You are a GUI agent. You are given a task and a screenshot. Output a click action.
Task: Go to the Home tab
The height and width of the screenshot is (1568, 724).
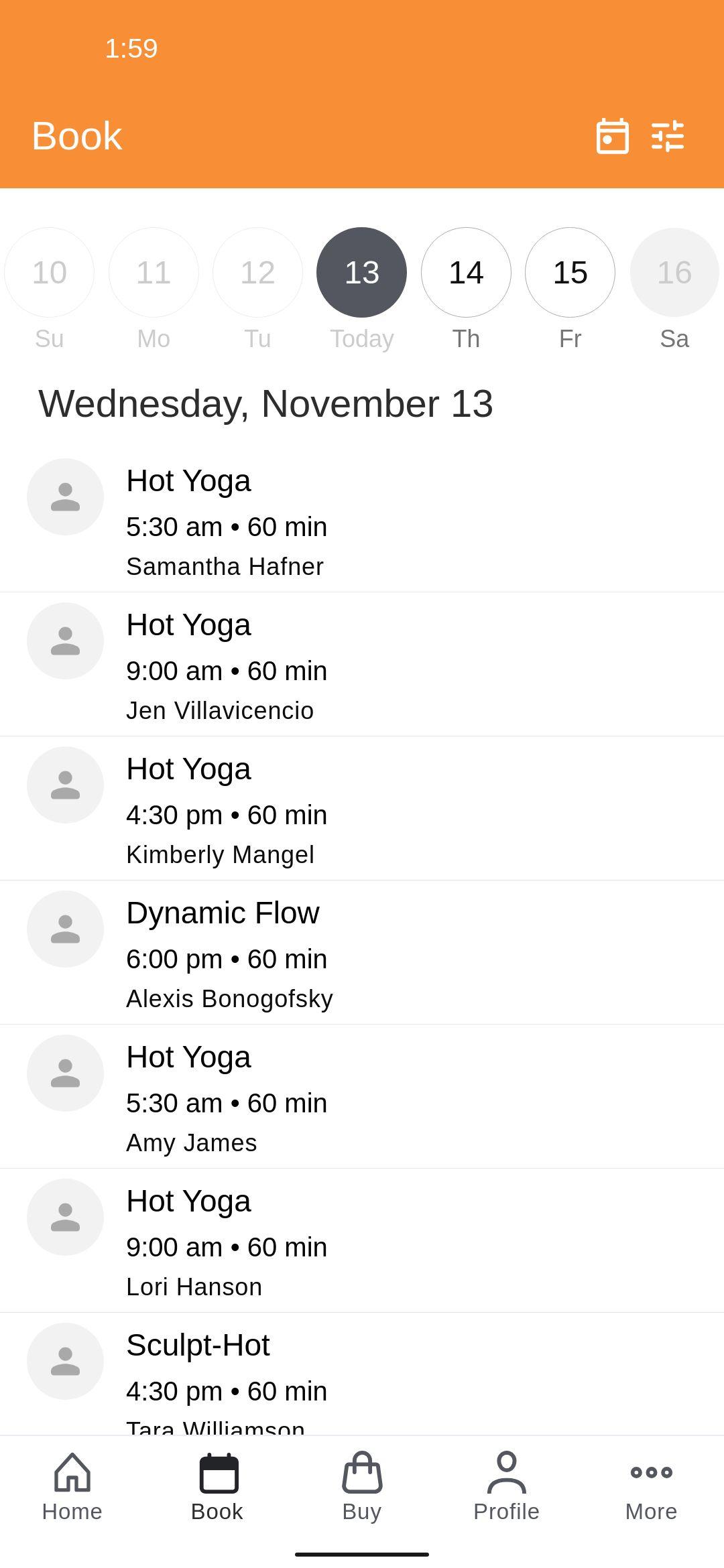72,1486
